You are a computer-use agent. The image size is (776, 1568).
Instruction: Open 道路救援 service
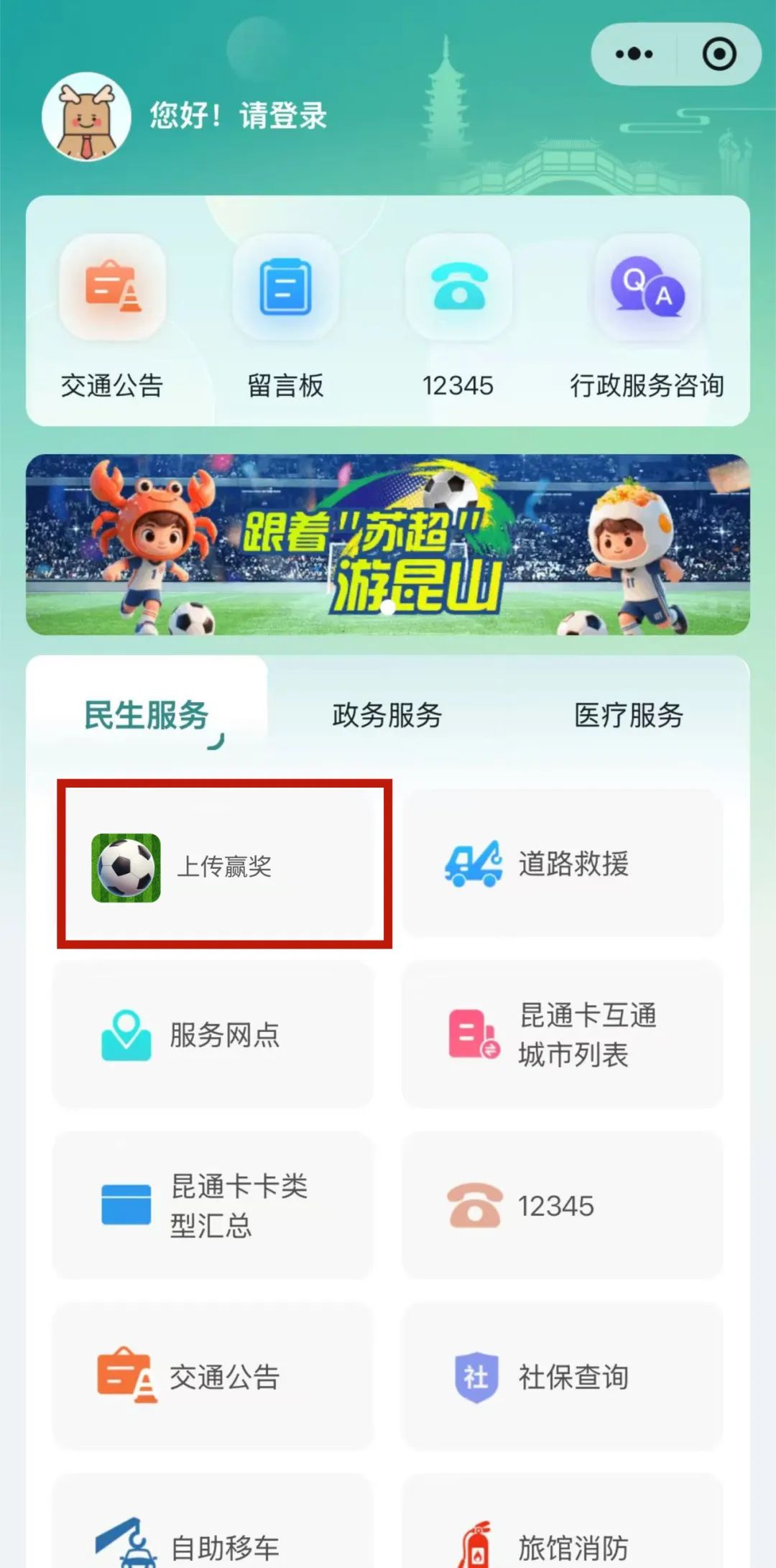coord(562,864)
